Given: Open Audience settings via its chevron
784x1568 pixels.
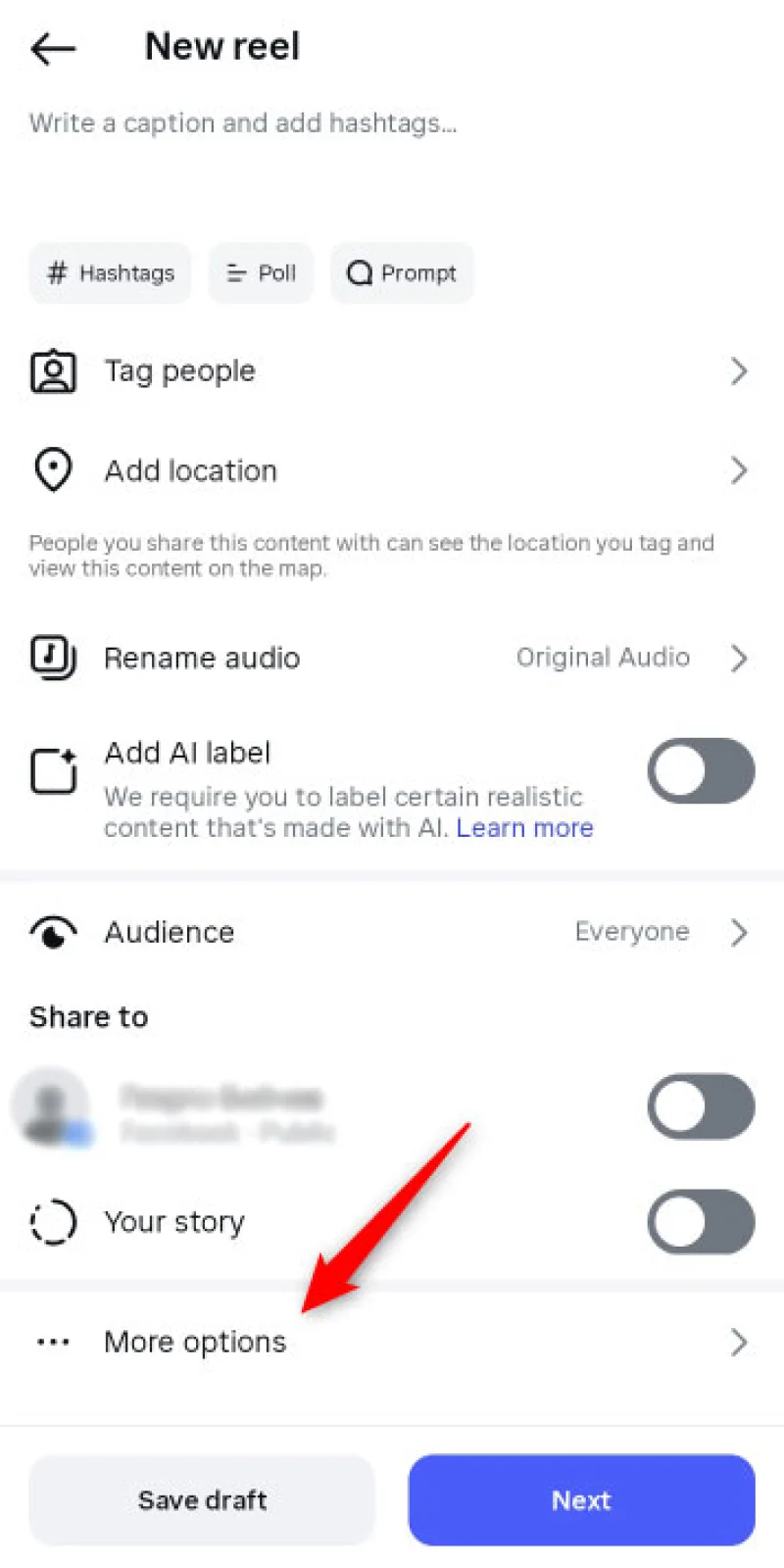Looking at the screenshot, I should pos(740,932).
